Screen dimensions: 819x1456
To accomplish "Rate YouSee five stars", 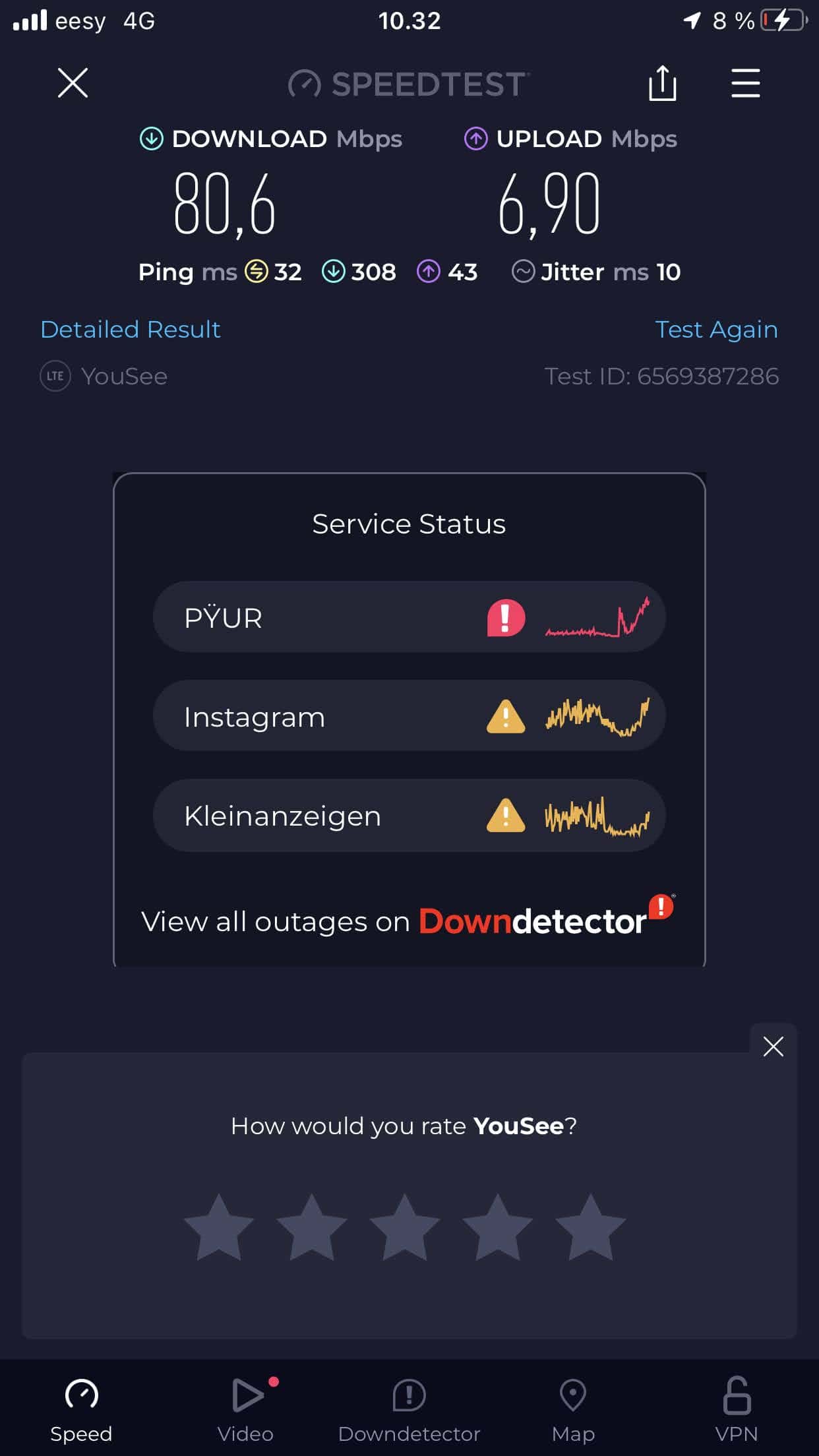I will coord(590,1228).
